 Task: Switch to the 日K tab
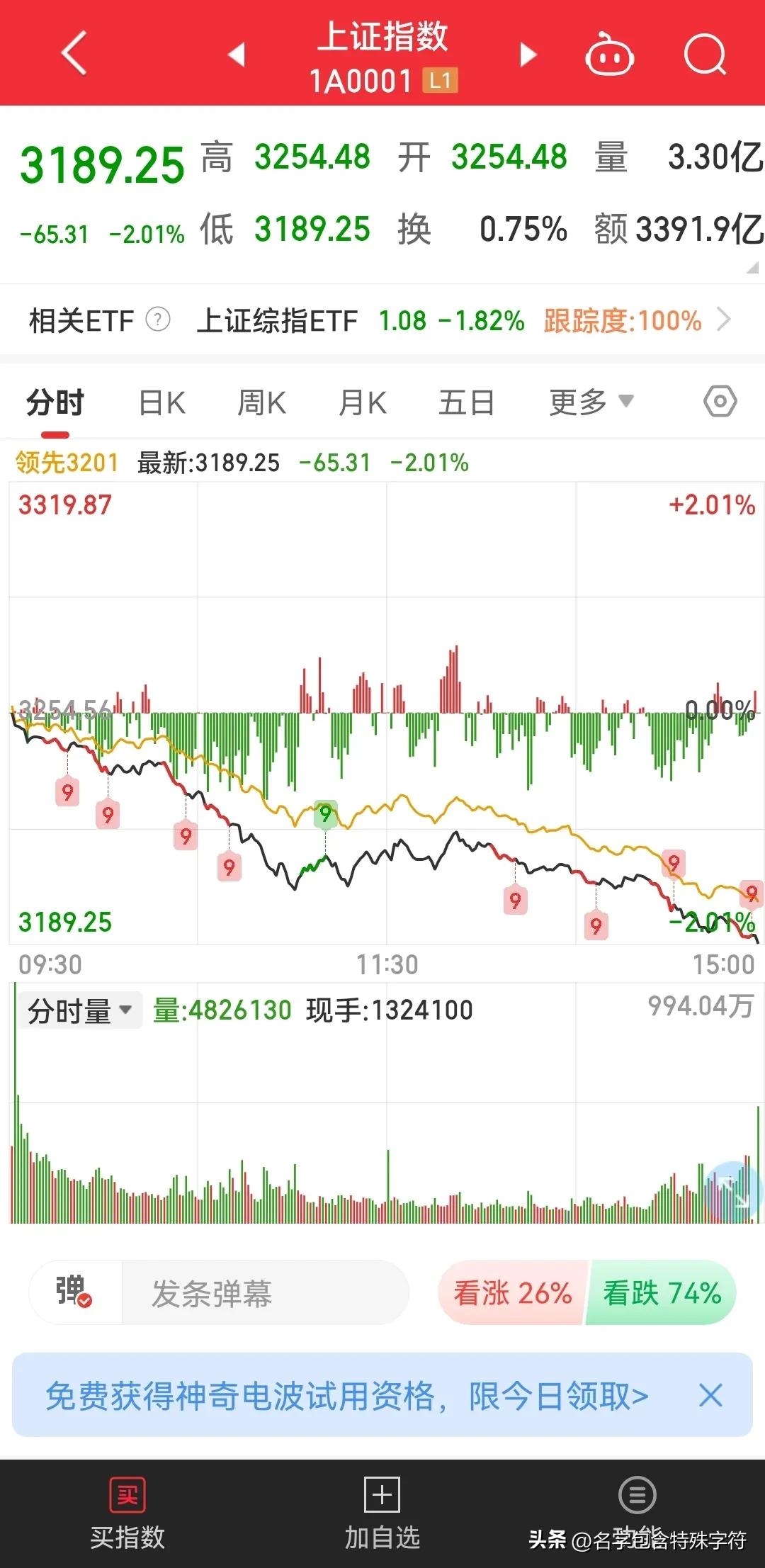161,400
